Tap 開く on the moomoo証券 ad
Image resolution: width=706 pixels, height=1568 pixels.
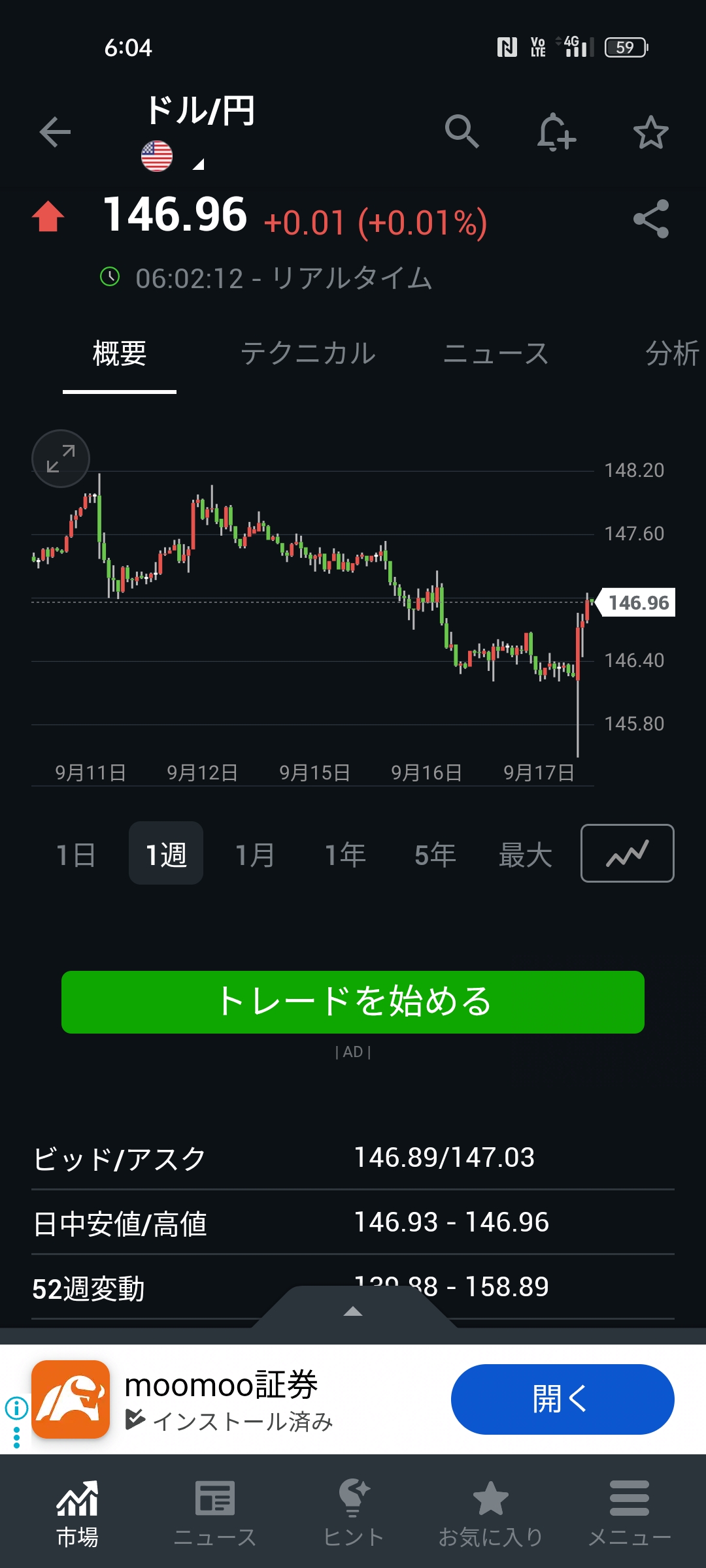point(562,1399)
